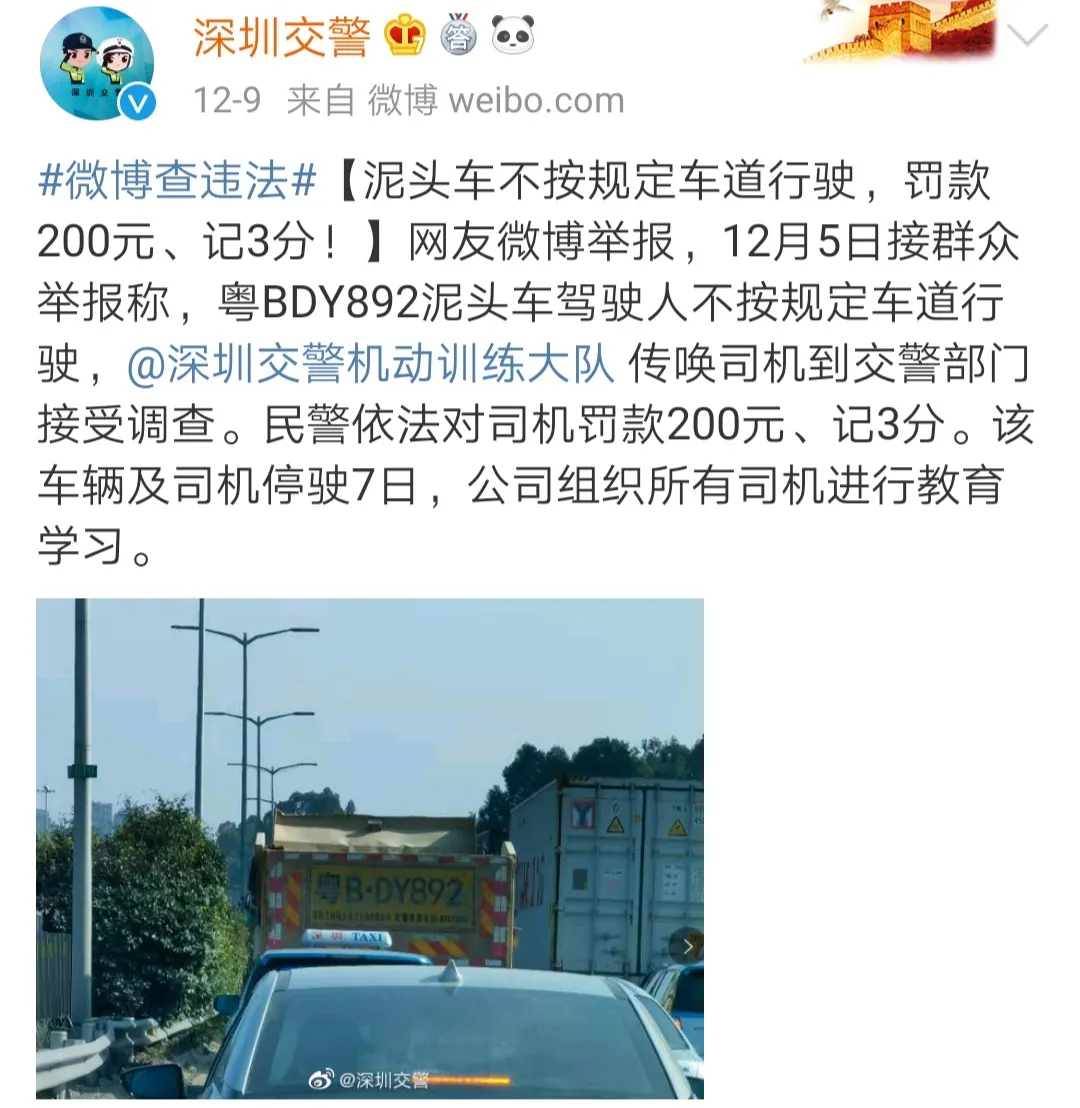
Task: Open 深圳交警 profile avatar
Action: click(97, 62)
